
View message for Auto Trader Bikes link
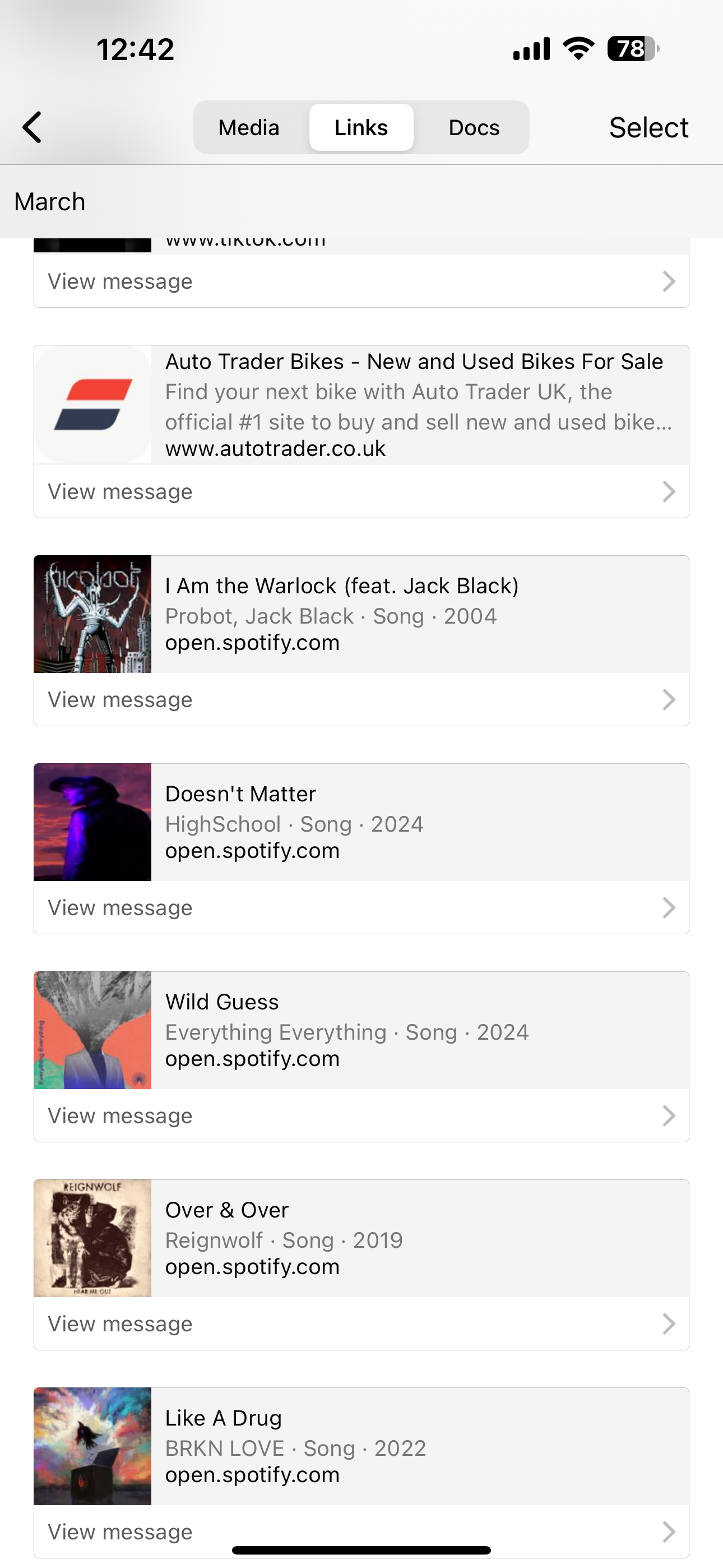pos(361,492)
